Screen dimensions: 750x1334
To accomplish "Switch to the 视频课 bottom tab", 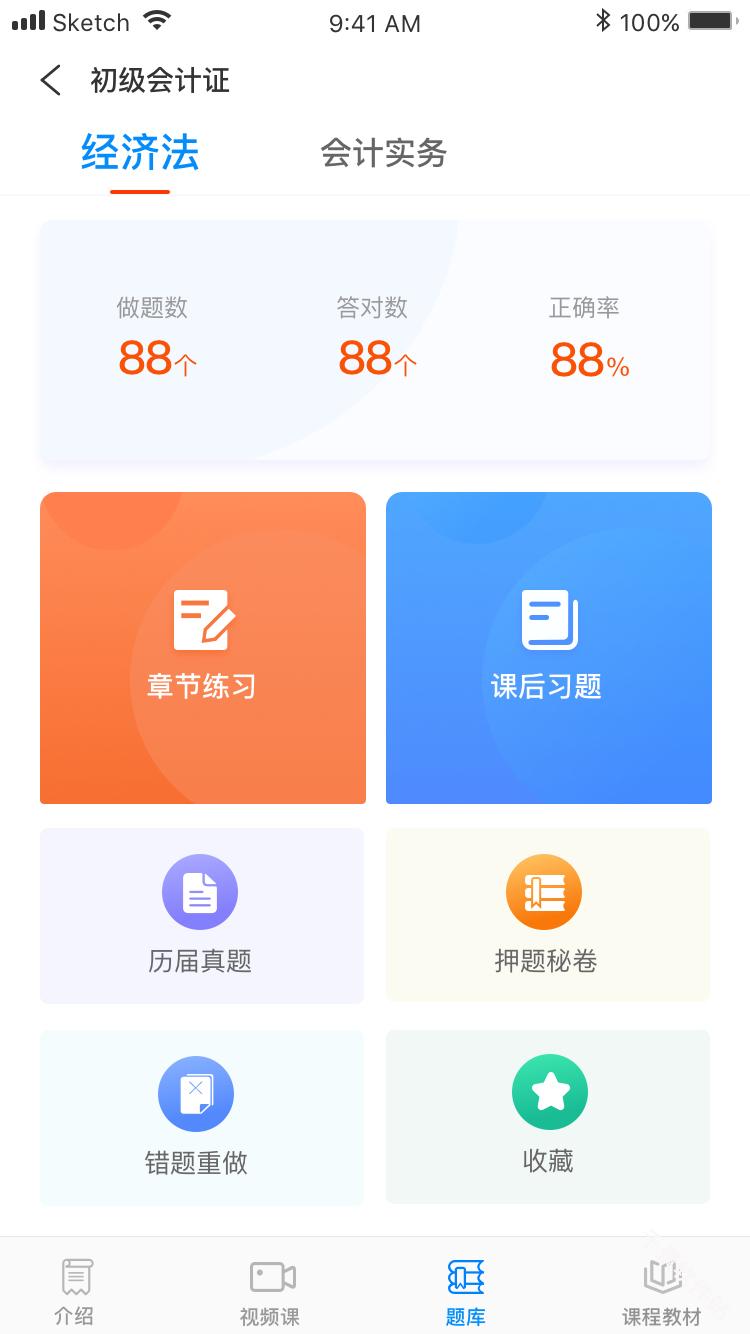I will [x=271, y=1290].
